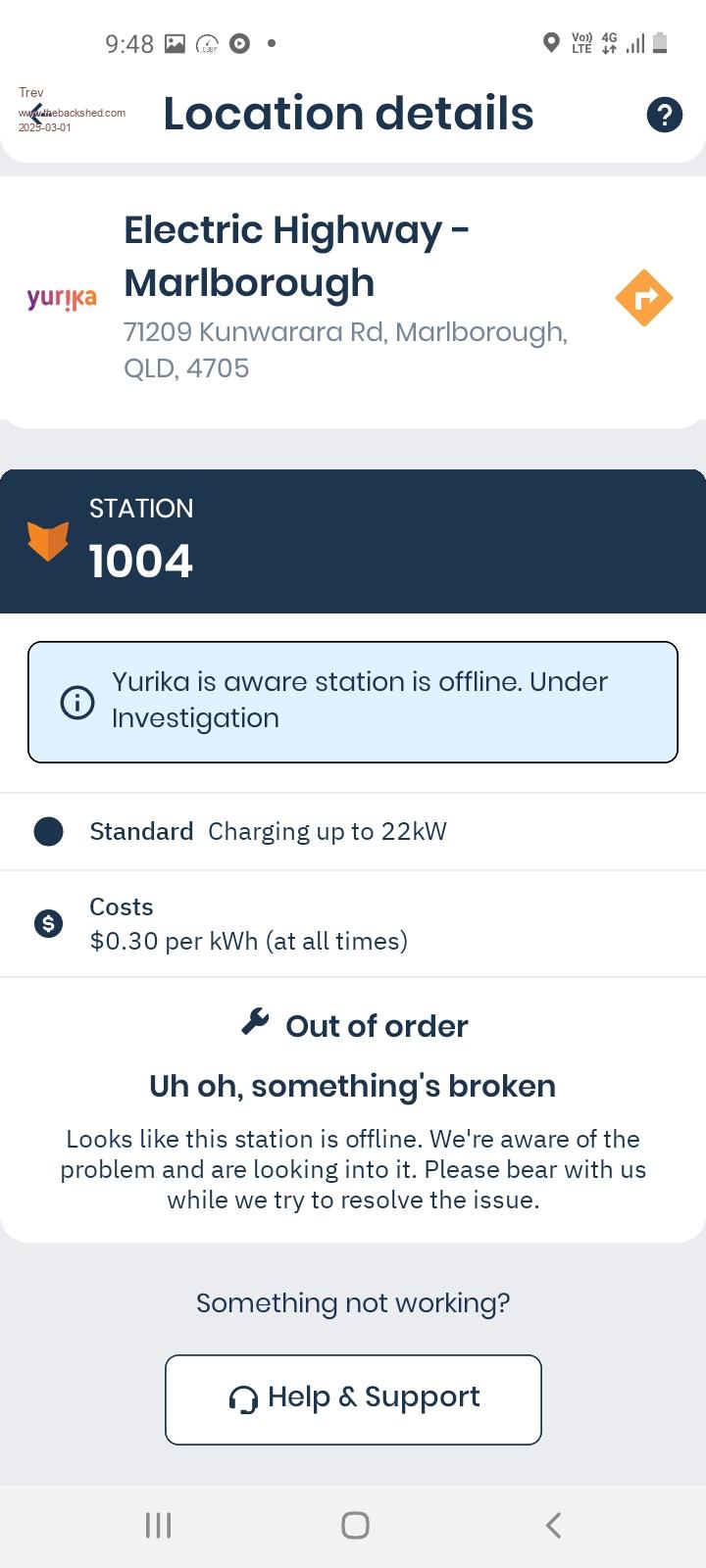This screenshot has width=706, height=1568.
Task: Open Help & Support
Action: pos(353,1398)
